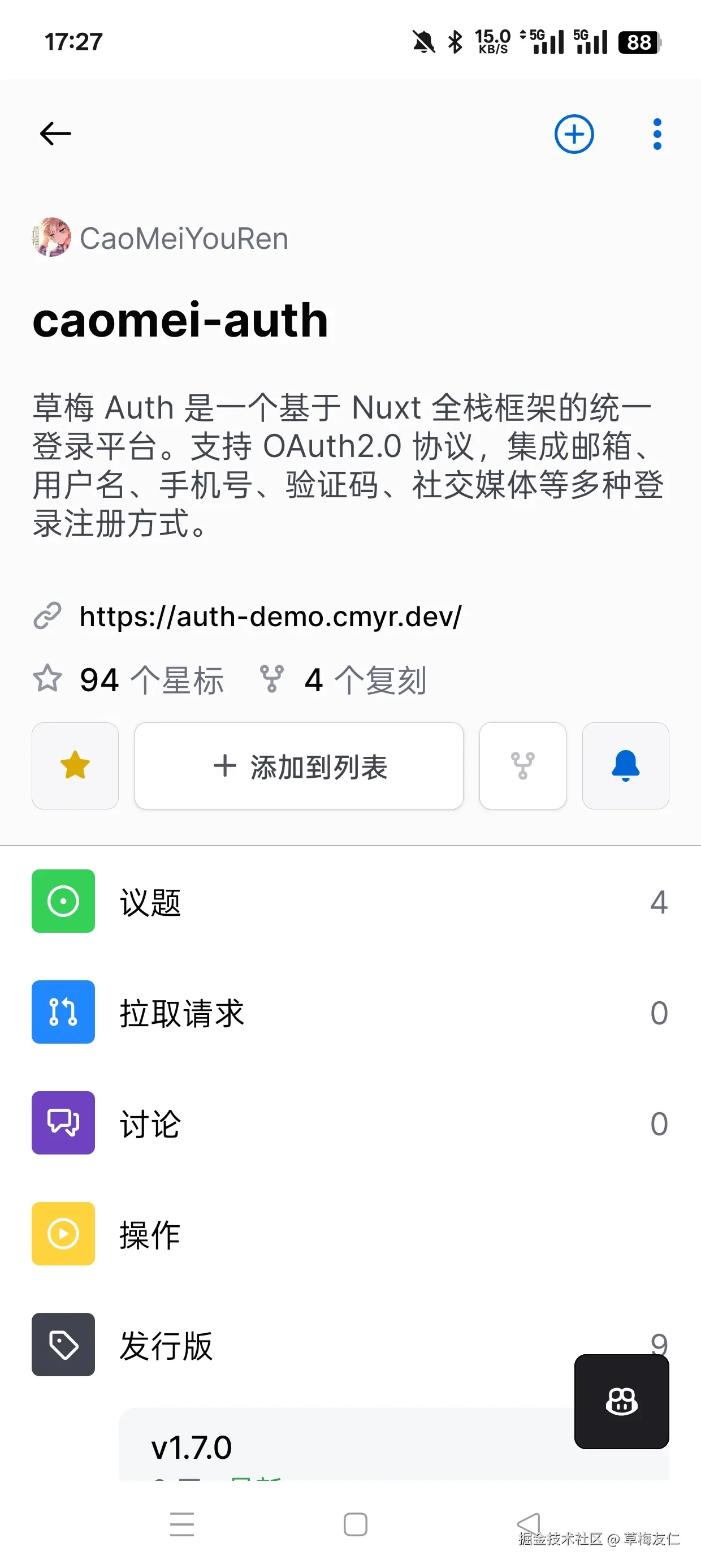Open the Issues list showing 4

pyautogui.click(x=350, y=902)
